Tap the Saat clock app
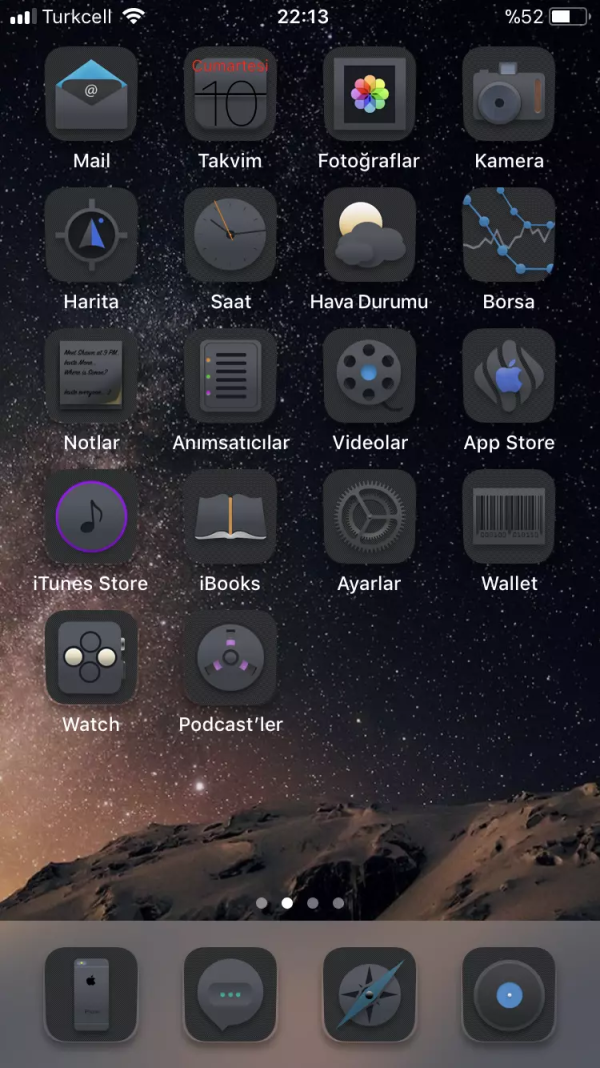Viewport: 600px width, 1068px height. click(230, 234)
